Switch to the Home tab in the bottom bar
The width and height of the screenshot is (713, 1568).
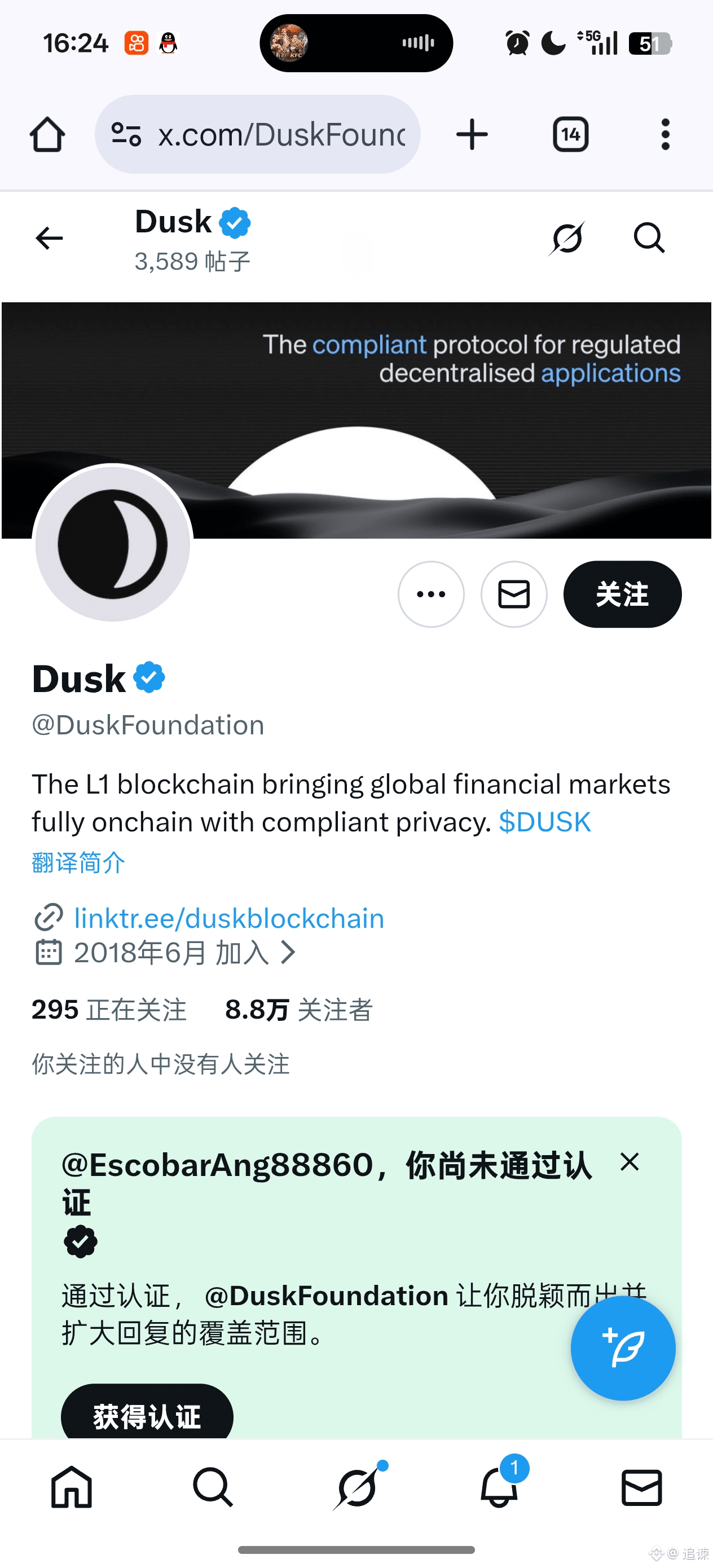pos(71,1487)
